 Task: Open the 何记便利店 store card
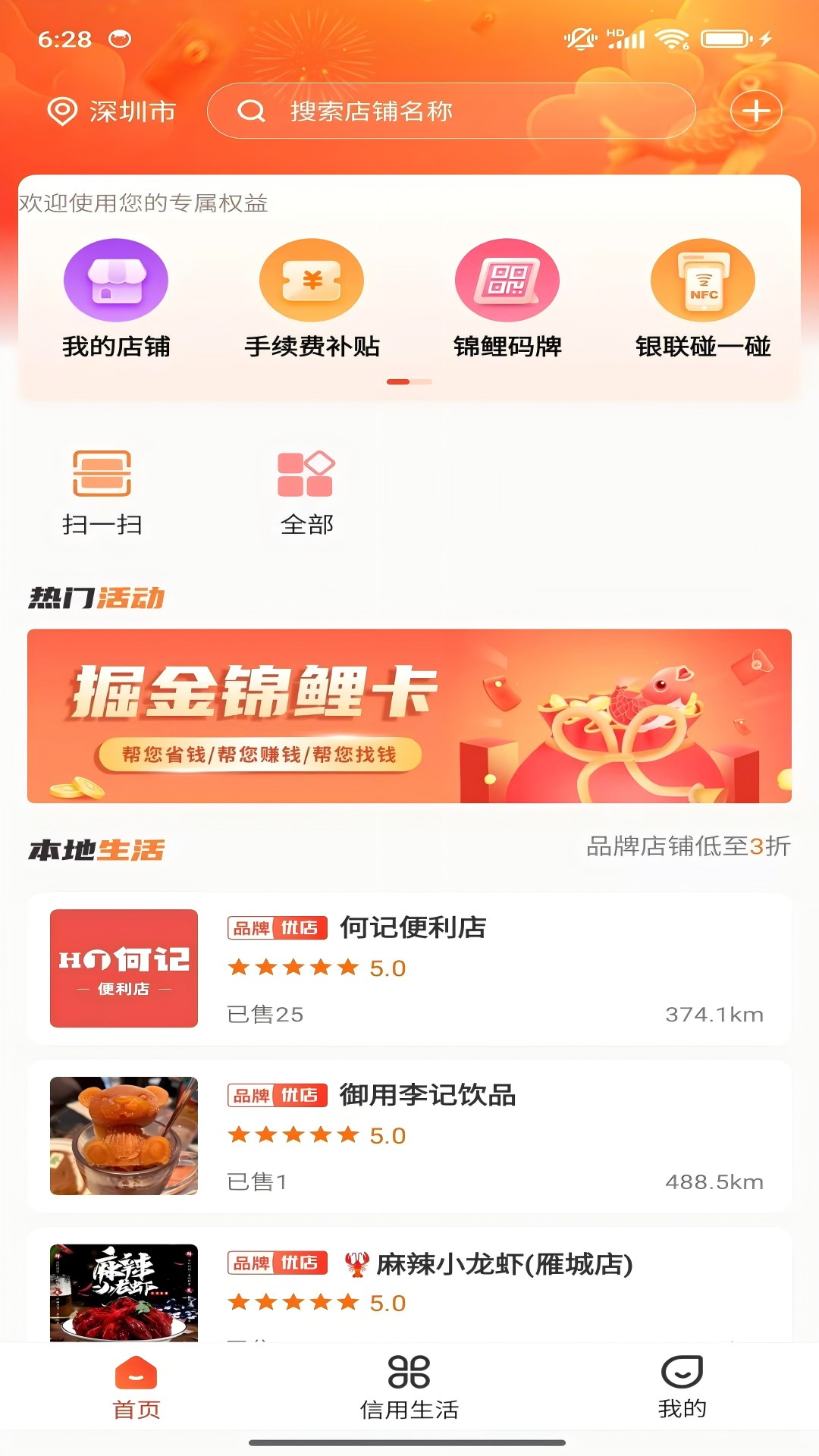point(409,968)
